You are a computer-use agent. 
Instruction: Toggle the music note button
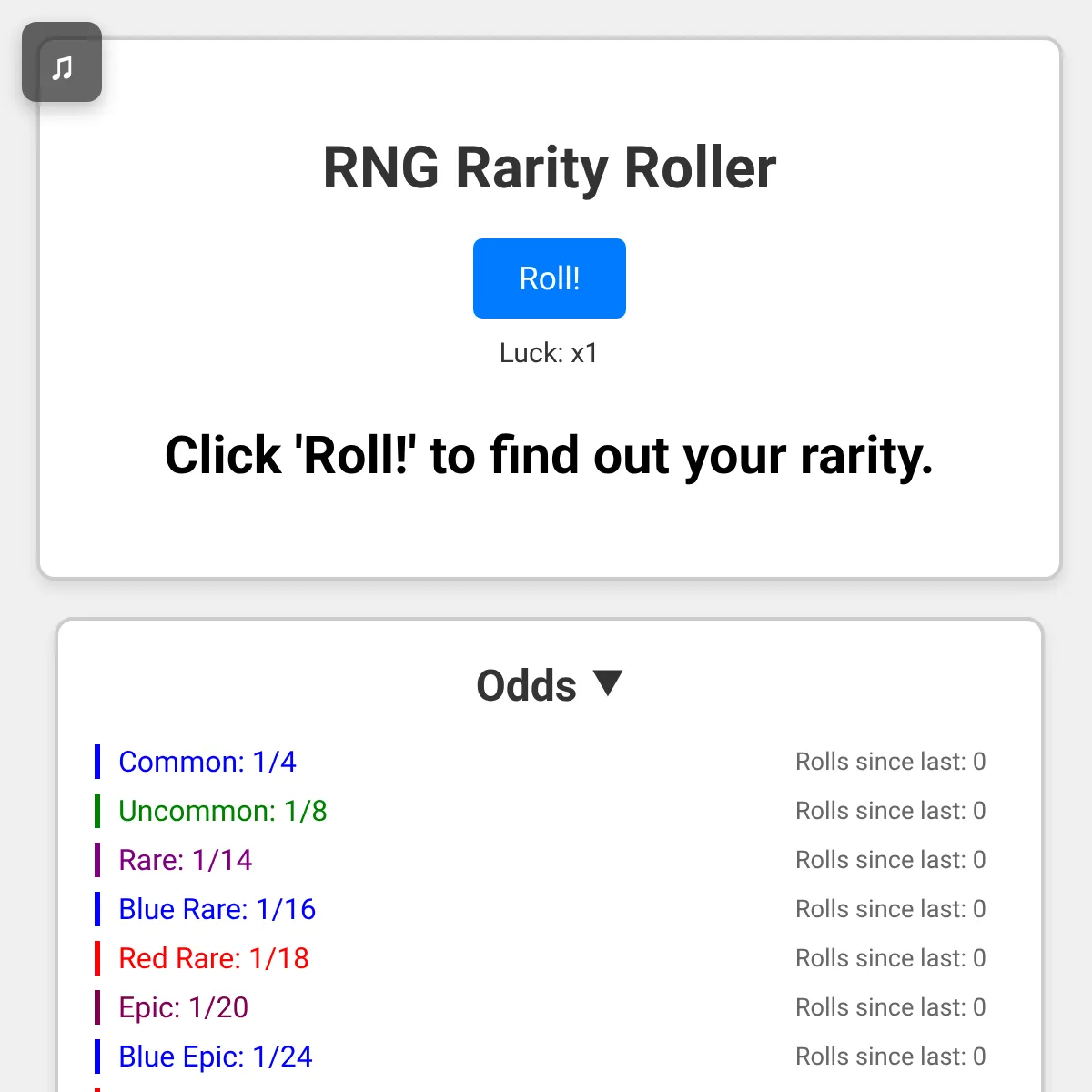[x=62, y=62]
